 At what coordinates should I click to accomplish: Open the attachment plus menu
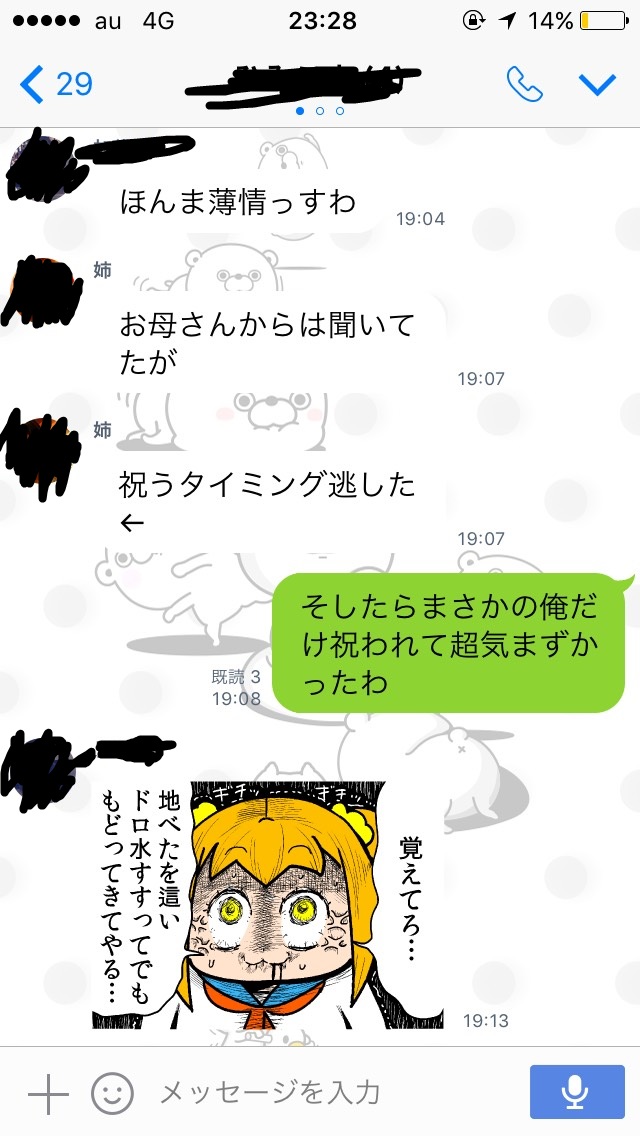pos(49,1092)
